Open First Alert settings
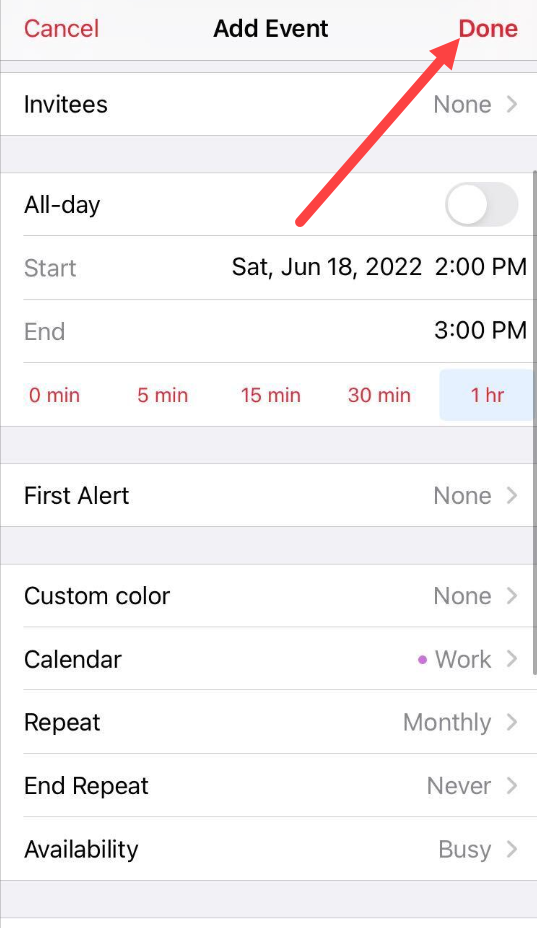Screen dimensions: 537x928 (268, 495)
